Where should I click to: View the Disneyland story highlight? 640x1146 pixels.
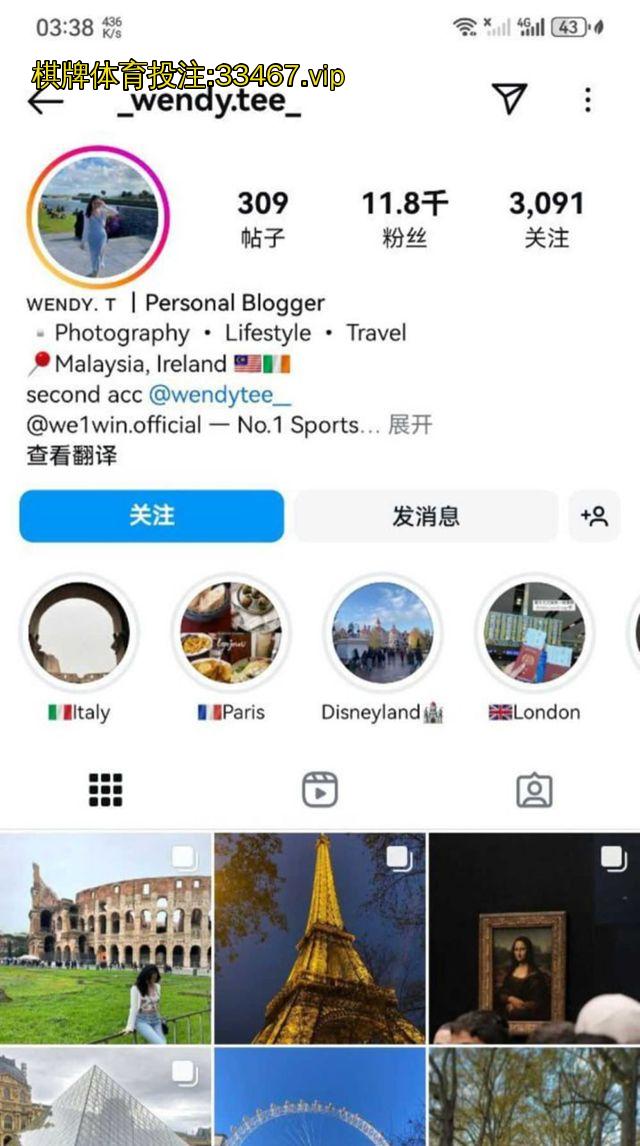coord(383,633)
